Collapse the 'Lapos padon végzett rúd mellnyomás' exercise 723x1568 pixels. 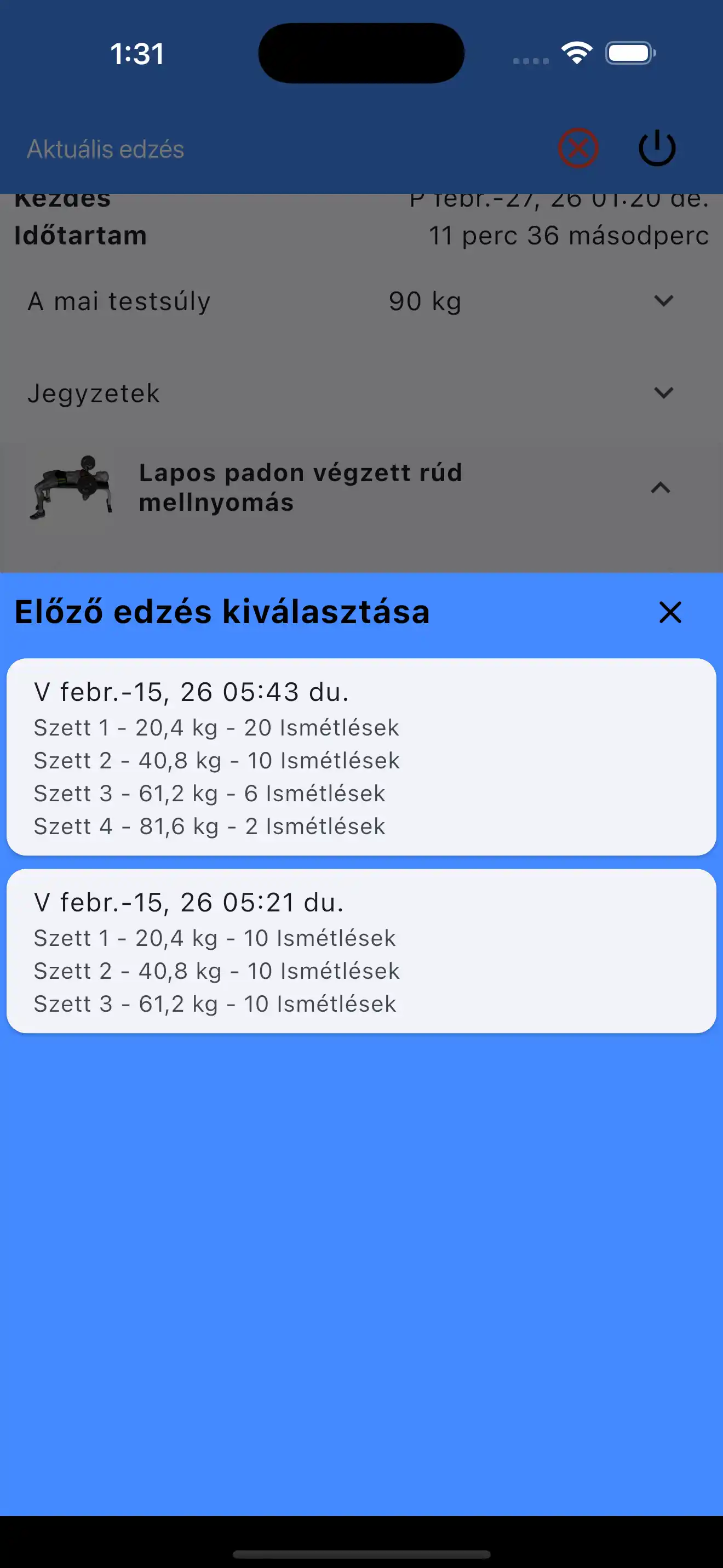(662, 487)
